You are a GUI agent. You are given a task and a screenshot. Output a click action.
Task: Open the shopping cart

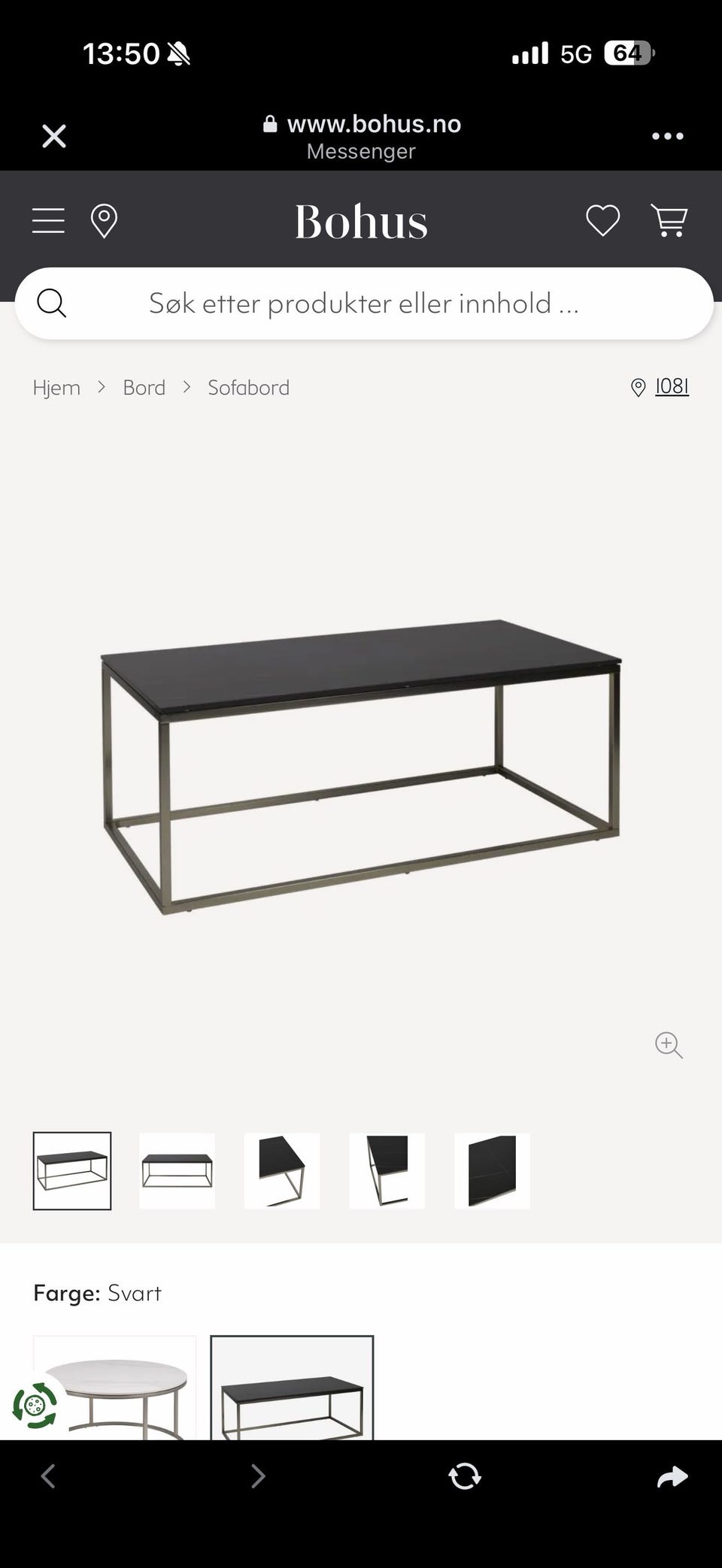(x=669, y=221)
